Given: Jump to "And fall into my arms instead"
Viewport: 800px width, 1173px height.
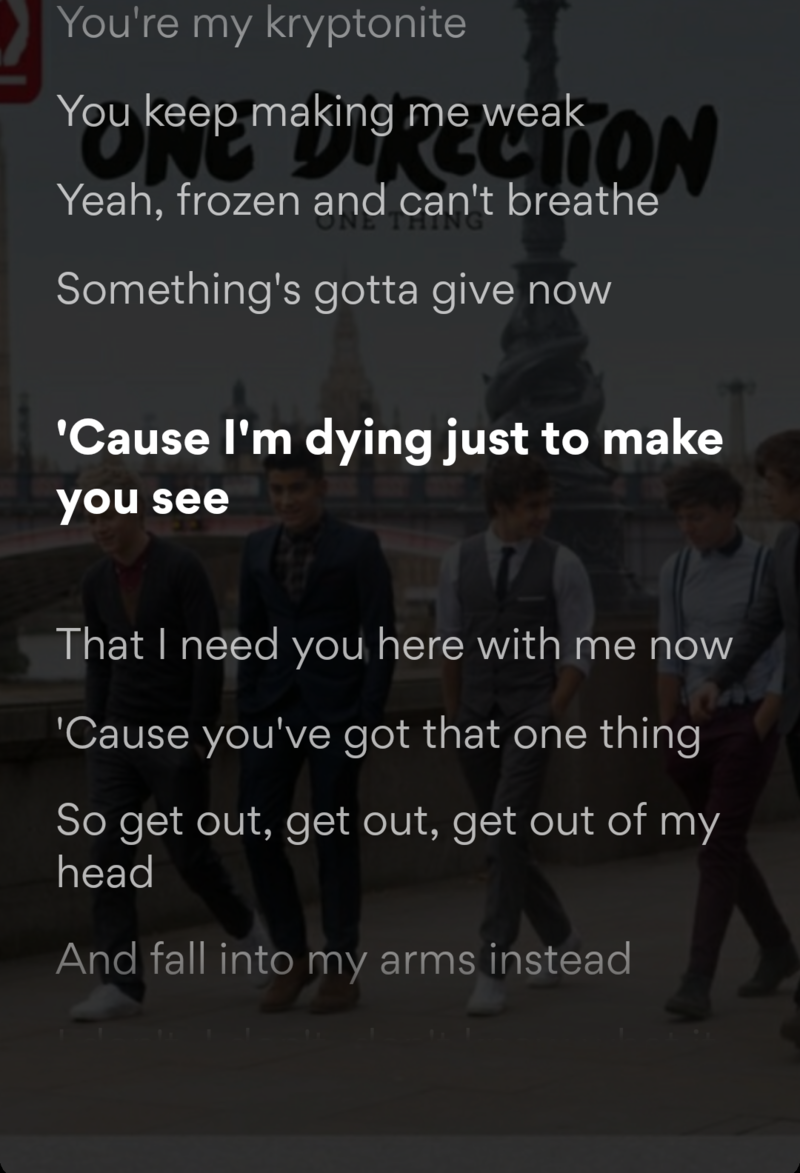Looking at the screenshot, I should 343,959.
